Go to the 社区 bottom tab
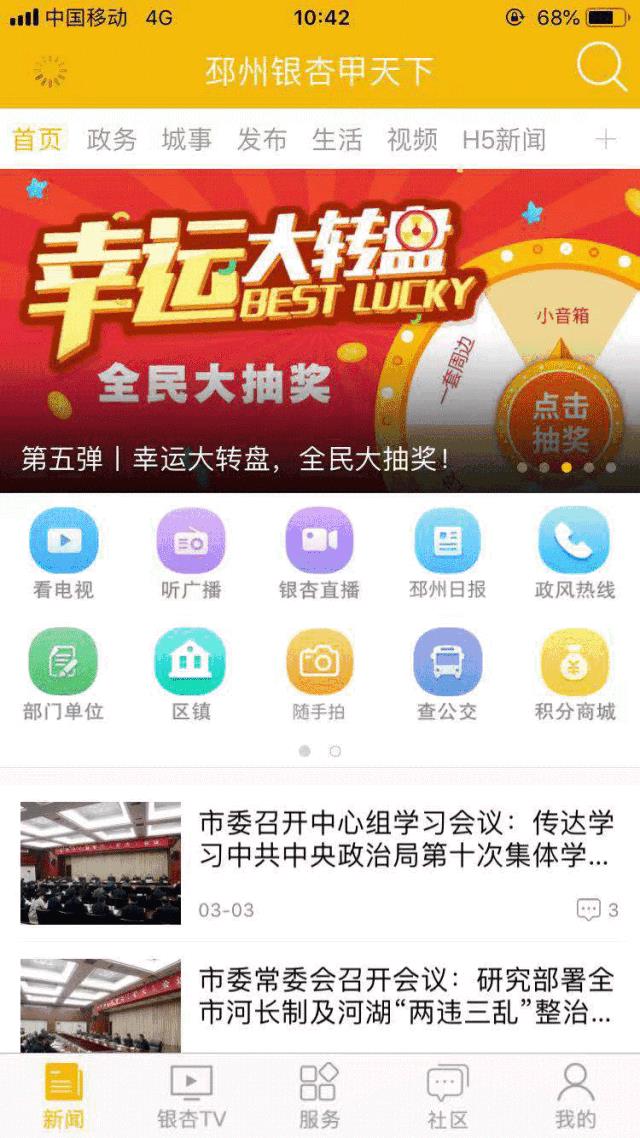This screenshot has height=1138, width=640. click(x=447, y=1097)
